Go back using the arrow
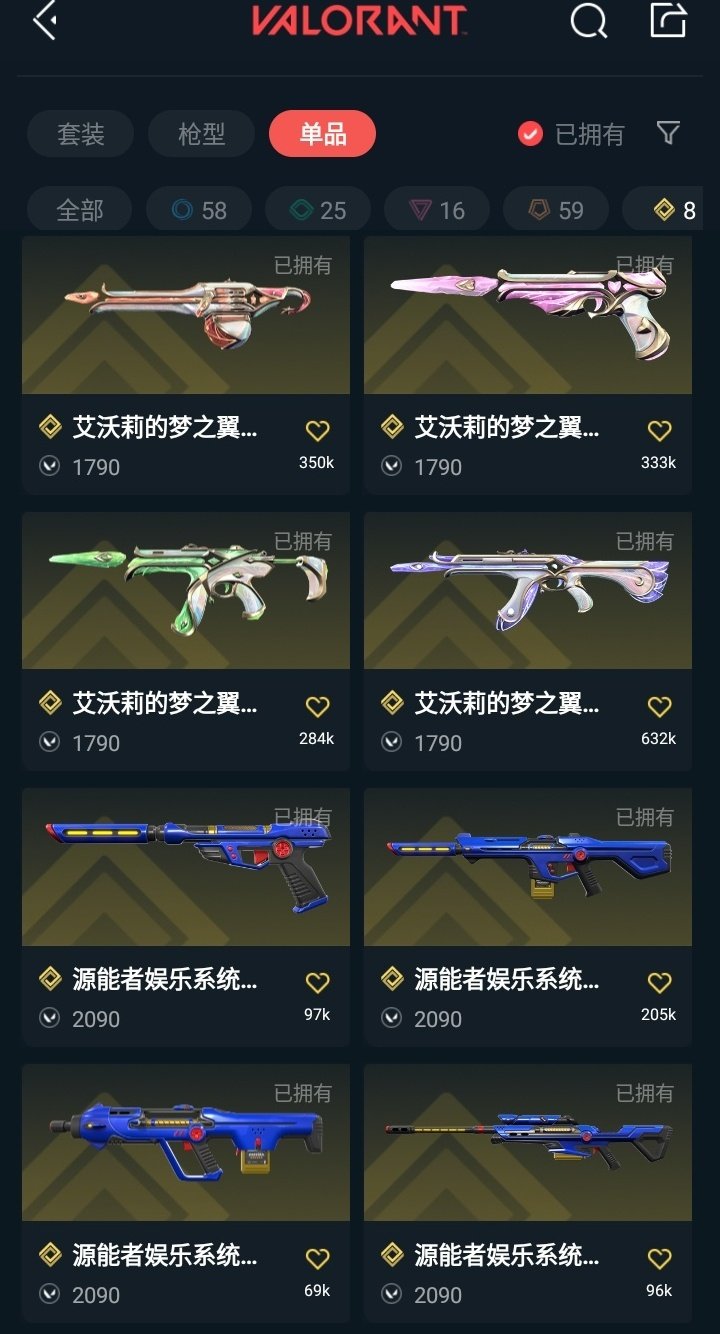Image resolution: width=720 pixels, height=1334 pixels. pos(44,21)
